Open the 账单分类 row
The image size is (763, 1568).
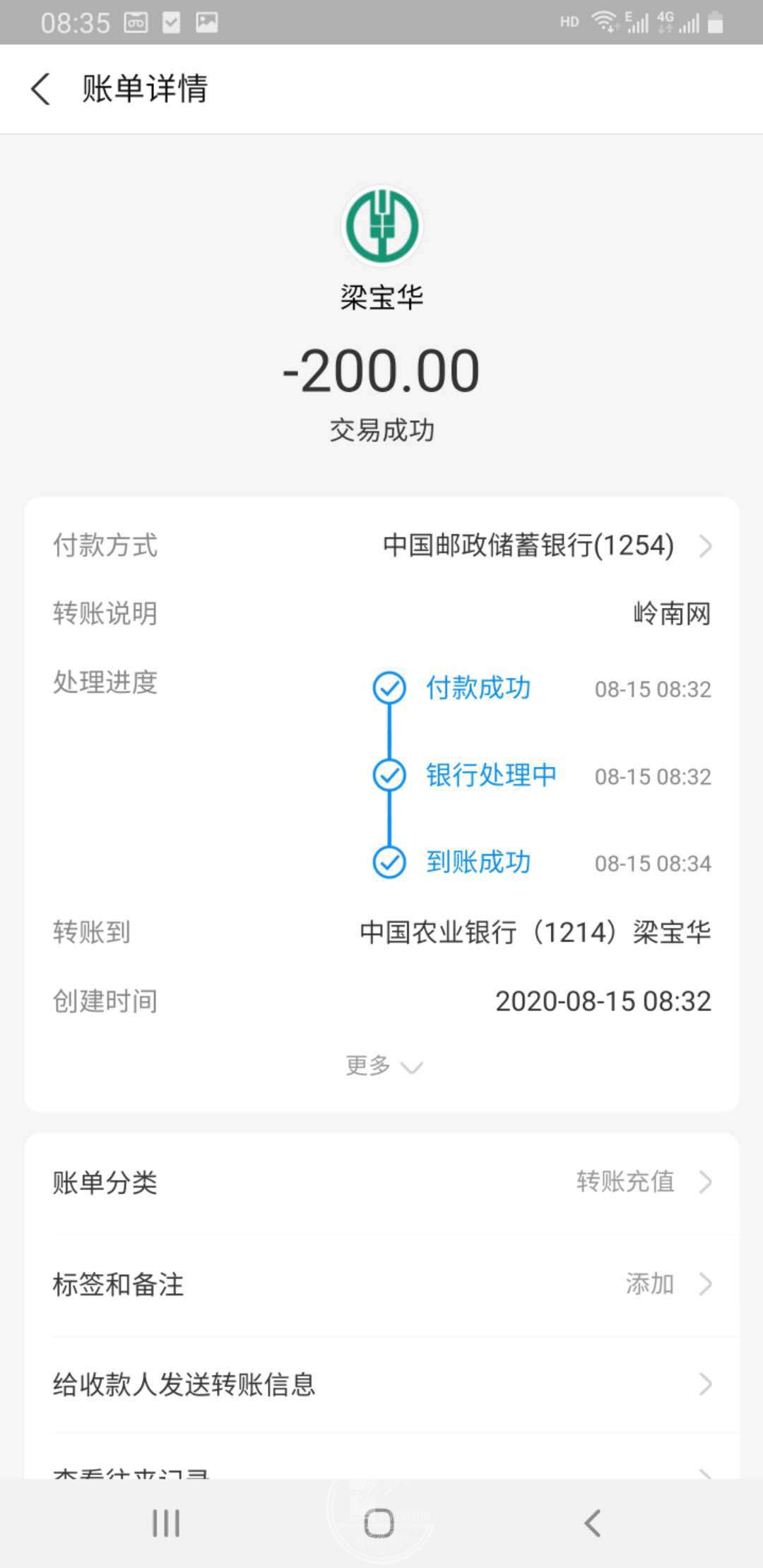(x=381, y=1182)
